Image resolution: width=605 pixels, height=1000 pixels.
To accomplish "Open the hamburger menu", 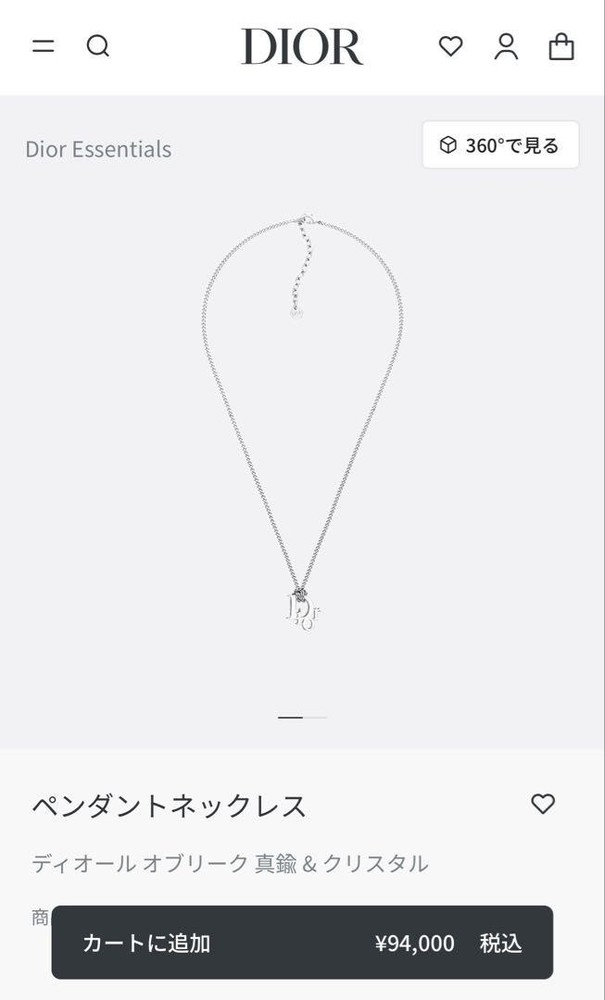I will click(x=43, y=46).
